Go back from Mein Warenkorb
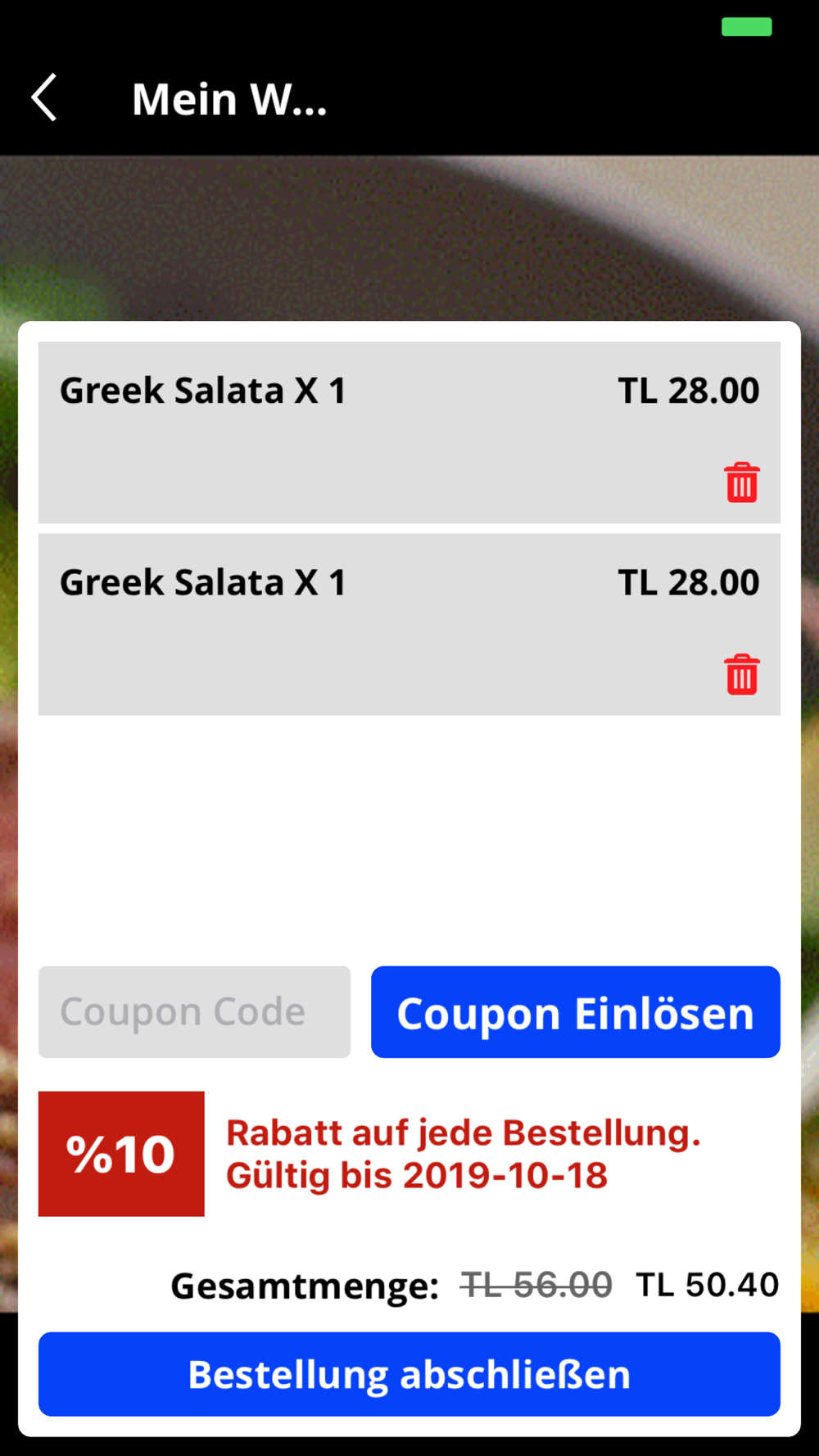Viewport: 819px width, 1456px height. point(45,97)
